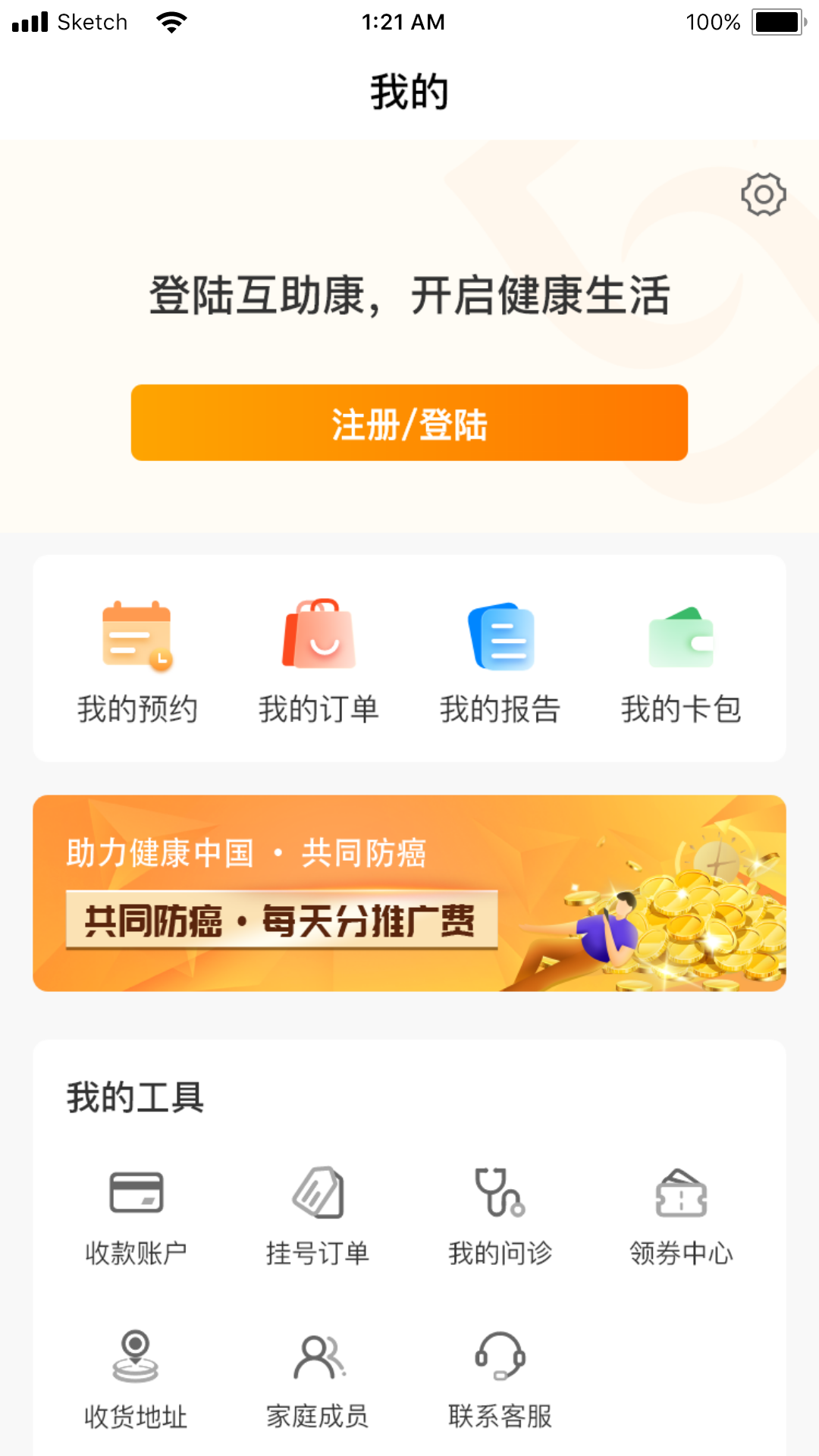
Task: Open 我的预约 appointments
Action: (x=137, y=660)
